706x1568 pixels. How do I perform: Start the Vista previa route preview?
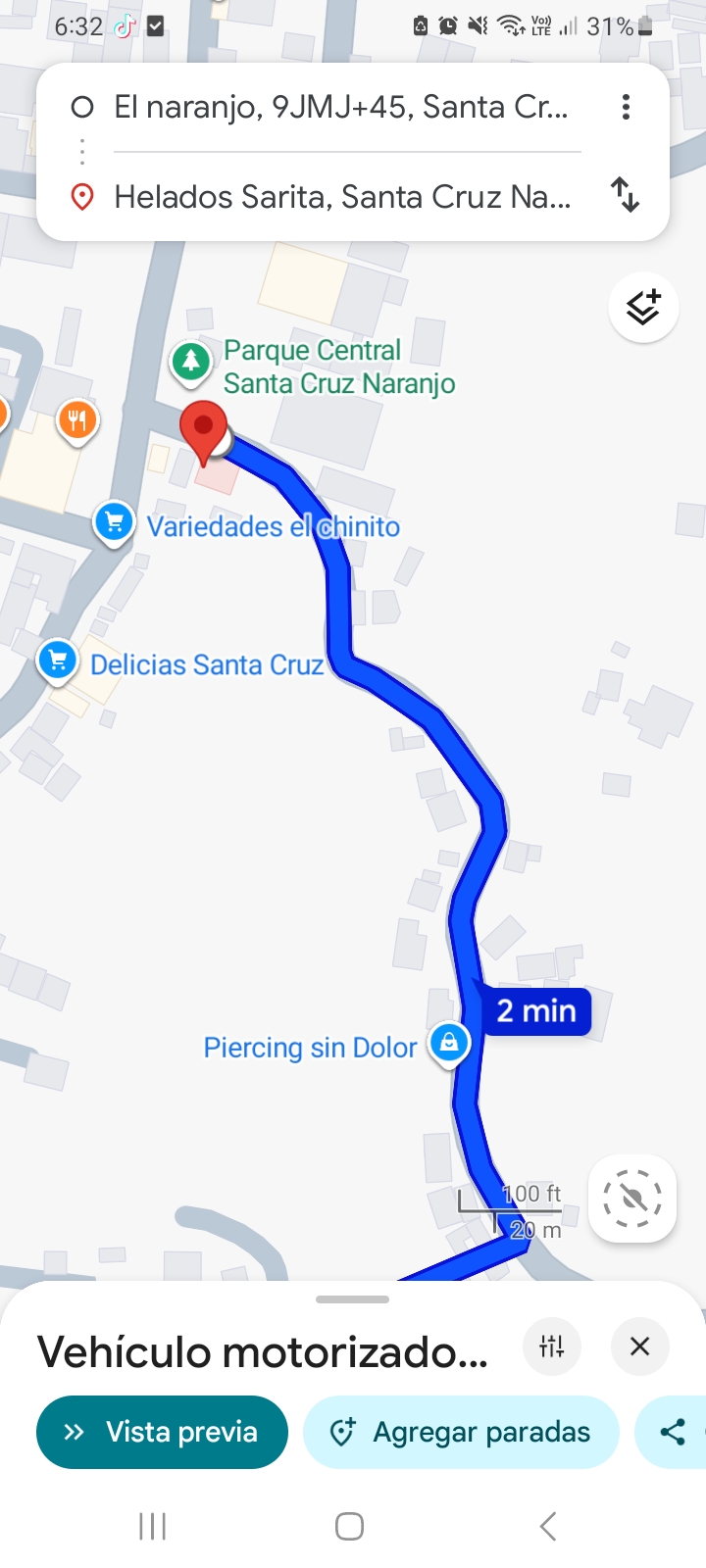(163, 1432)
